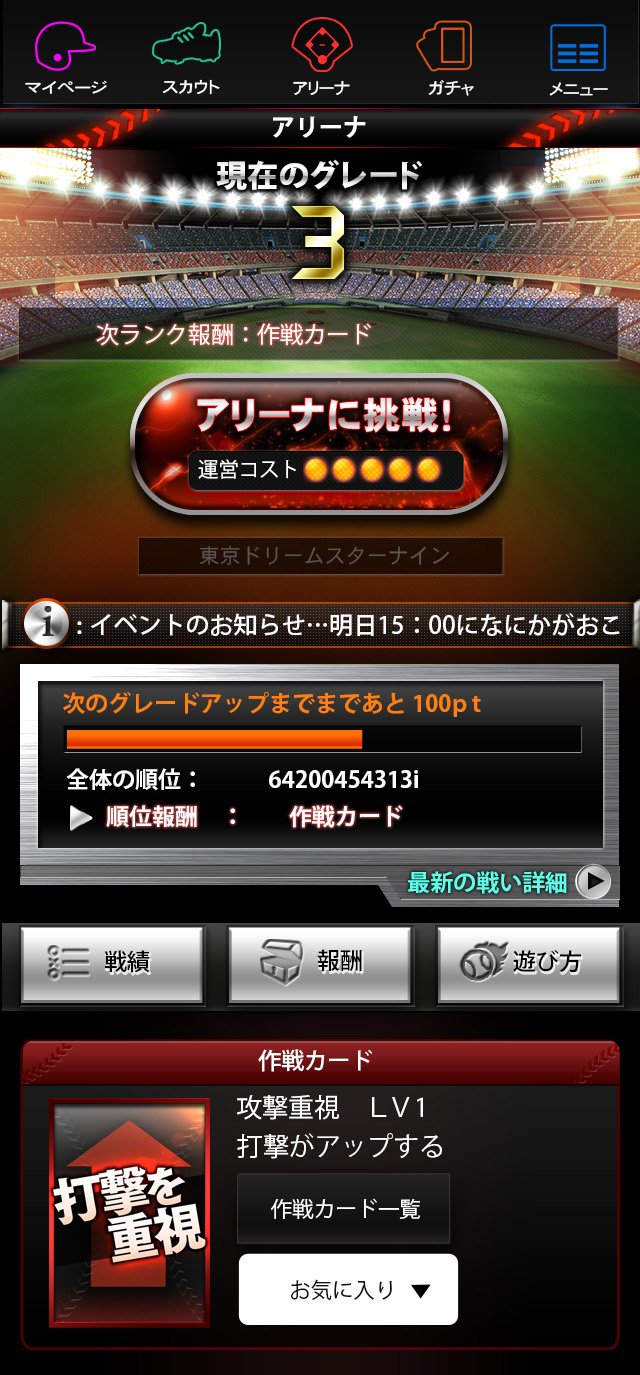The width and height of the screenshot is (640, 1375).
Task: Expand the お気に入り dropdown
Action: tap(348, 1289)
